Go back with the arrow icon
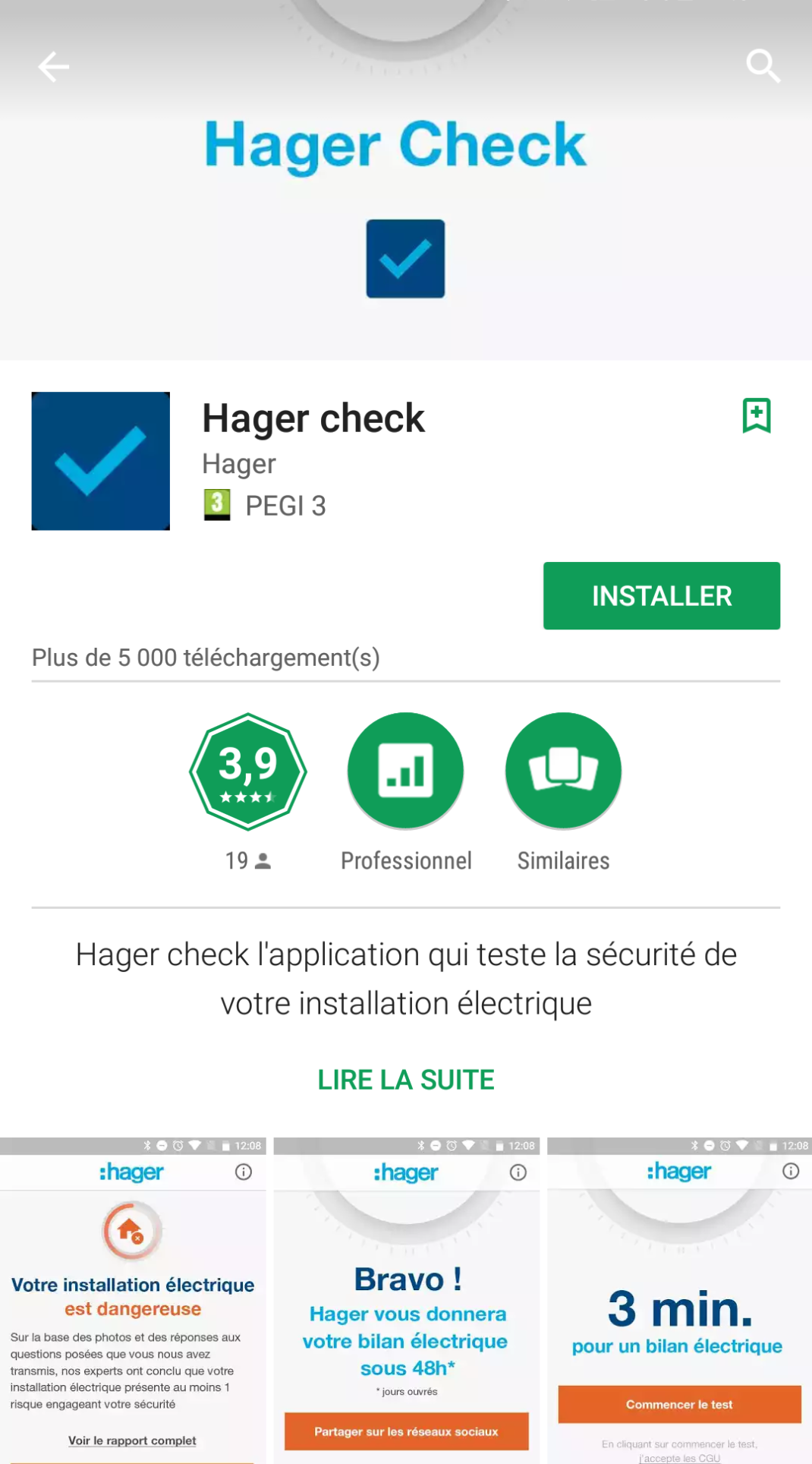The image size is (812, 1464). (x=54, y=67)
